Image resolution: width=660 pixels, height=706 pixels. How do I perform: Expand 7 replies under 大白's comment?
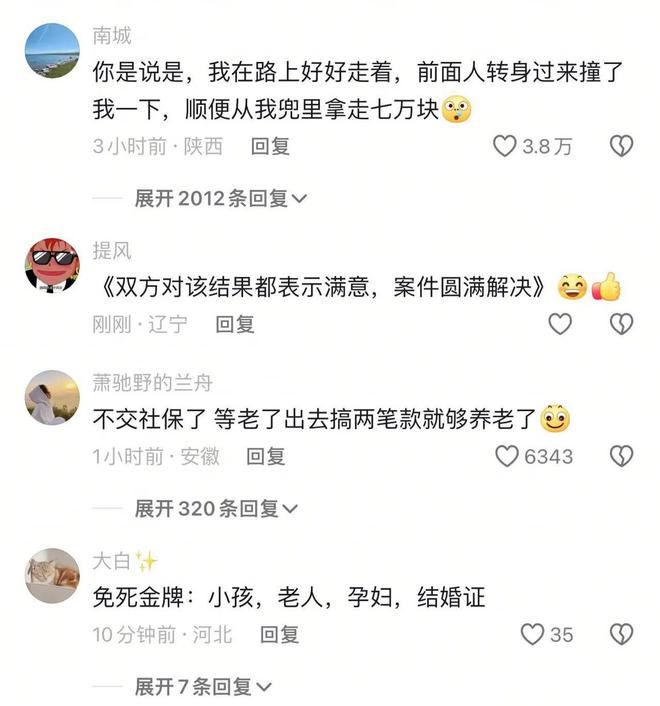(x=203, y=686)
